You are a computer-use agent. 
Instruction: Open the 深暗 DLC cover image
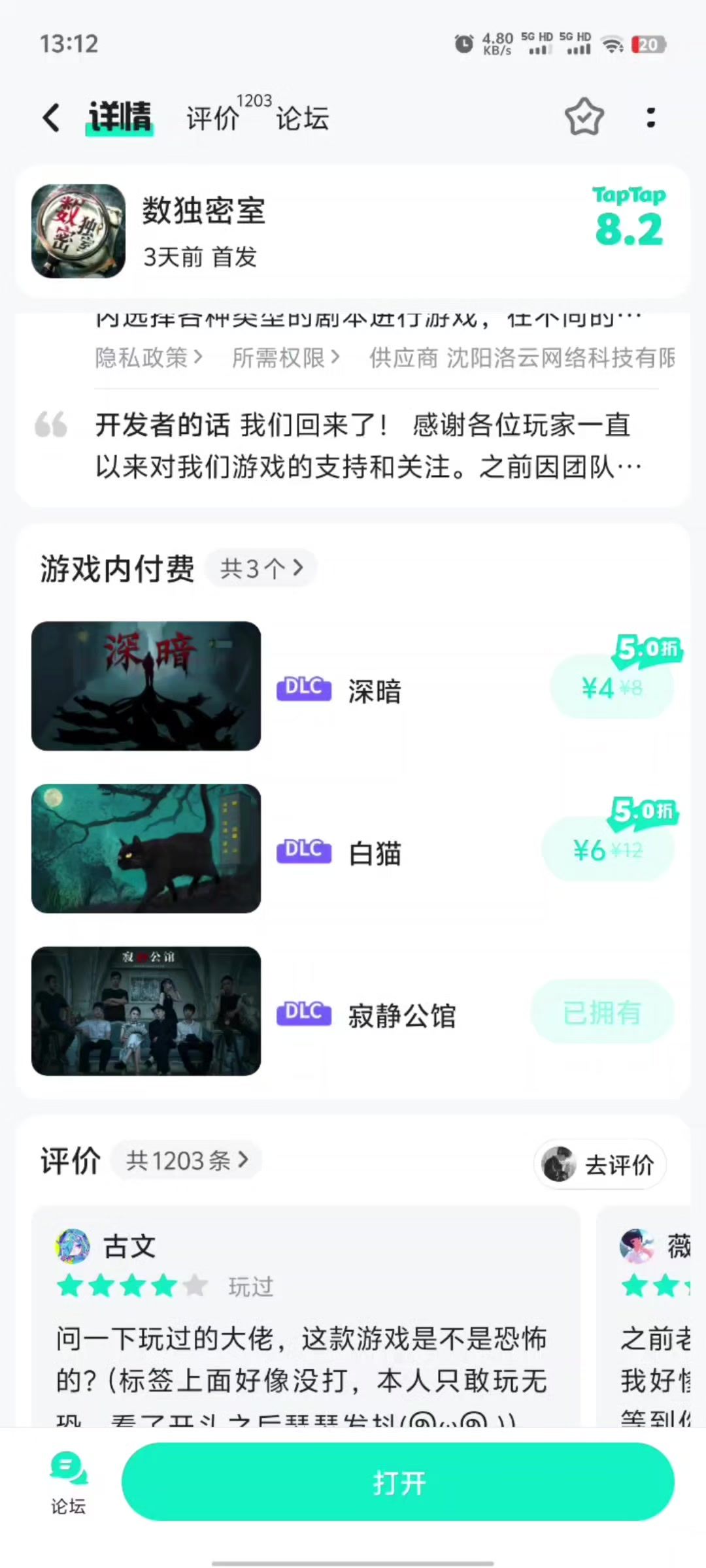tap(146, 686)
